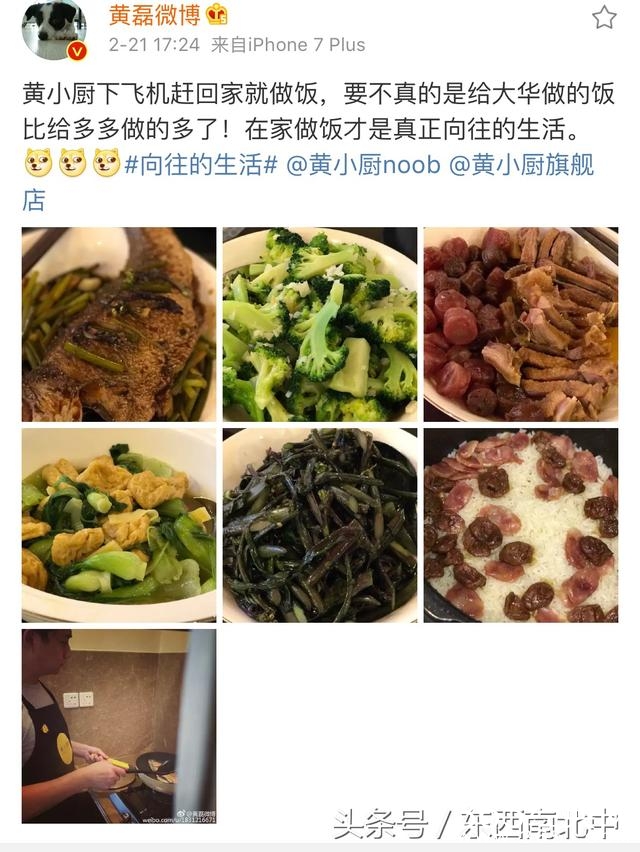The height and width of the screenshot is (852, 640).
Task: Enlarge the sliced sausage and cured meat photo
Action: pyautogui.click(x=520, y=324)
